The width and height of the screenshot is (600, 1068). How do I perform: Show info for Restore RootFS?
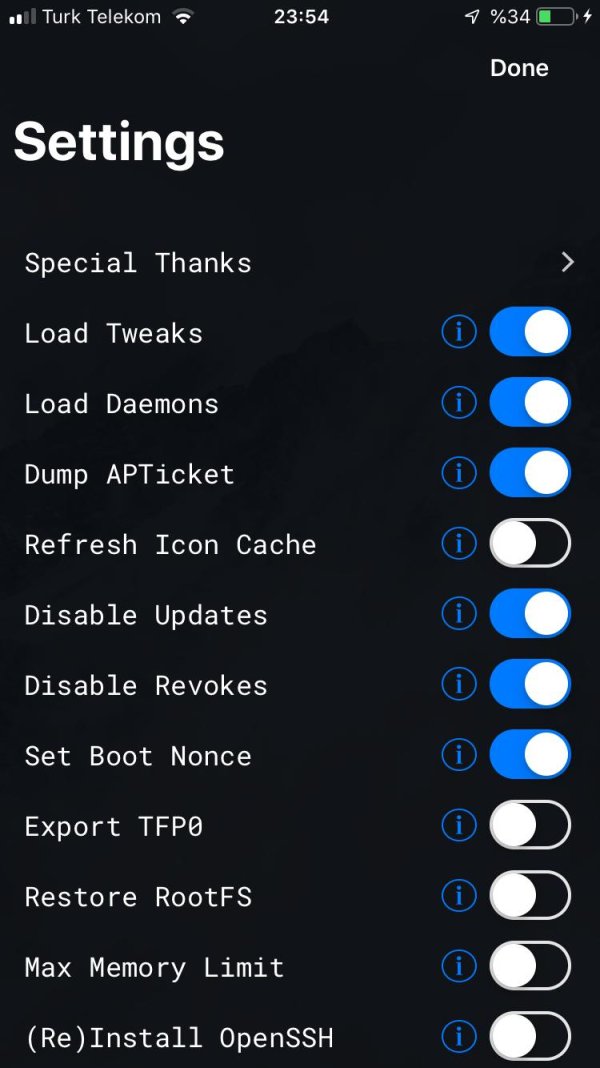(459, 896)
